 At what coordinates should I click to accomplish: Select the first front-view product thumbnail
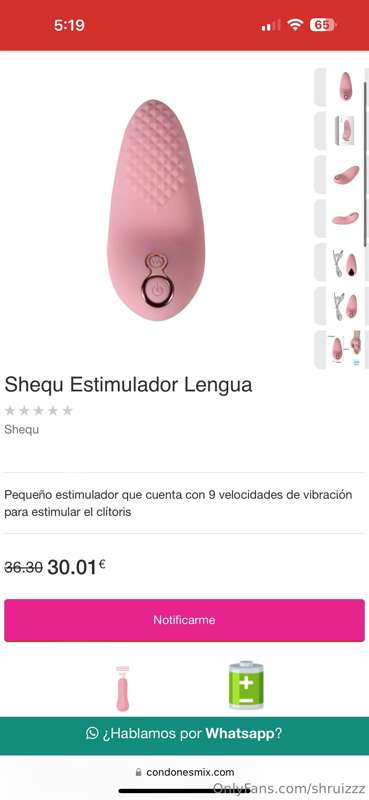click(346, 87)
